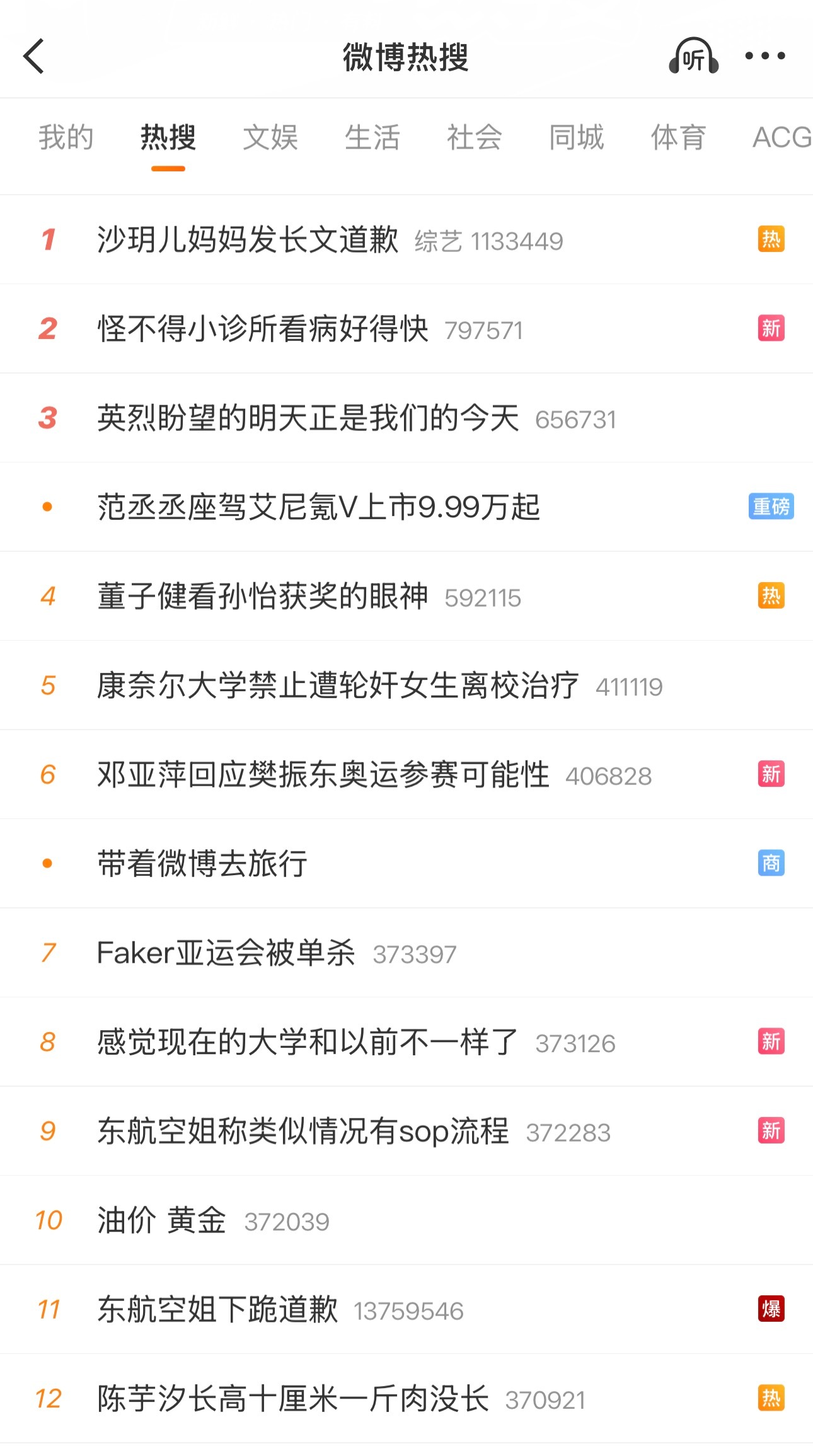
Task: Open topic Faker亚运会被单杀
Action: 407,953
